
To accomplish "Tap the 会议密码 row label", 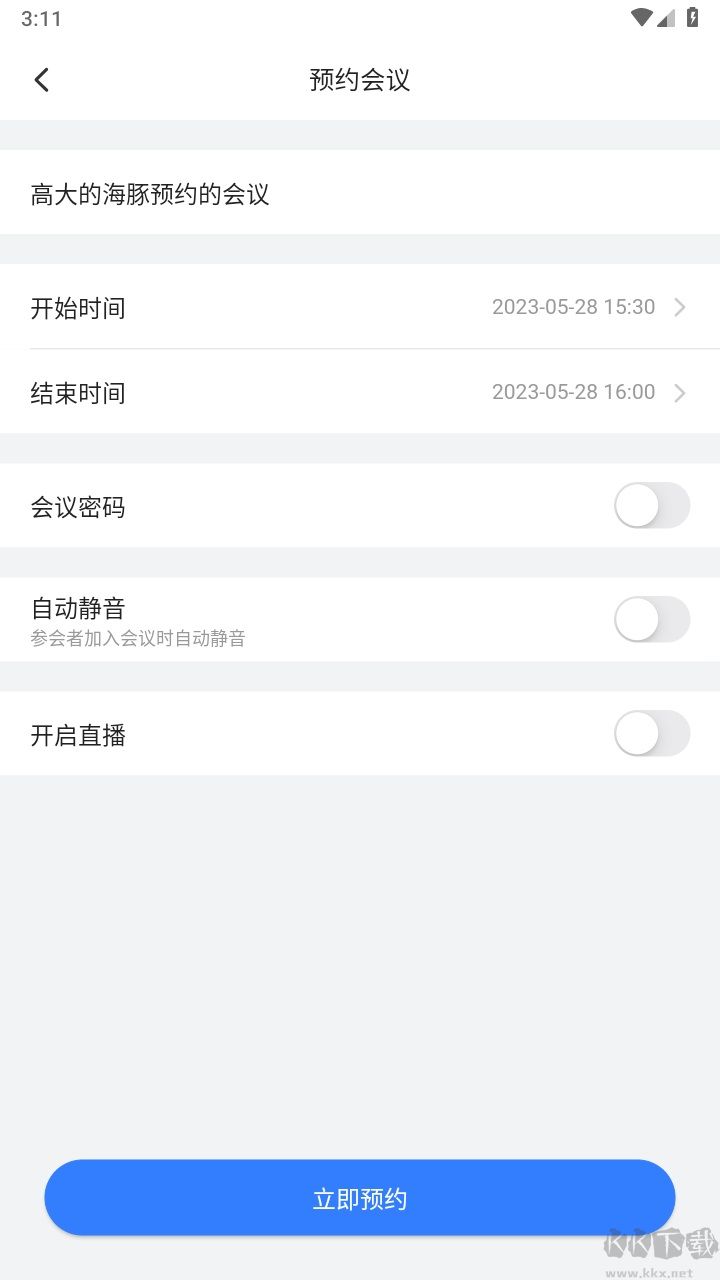I will click(x=79, y=506).
